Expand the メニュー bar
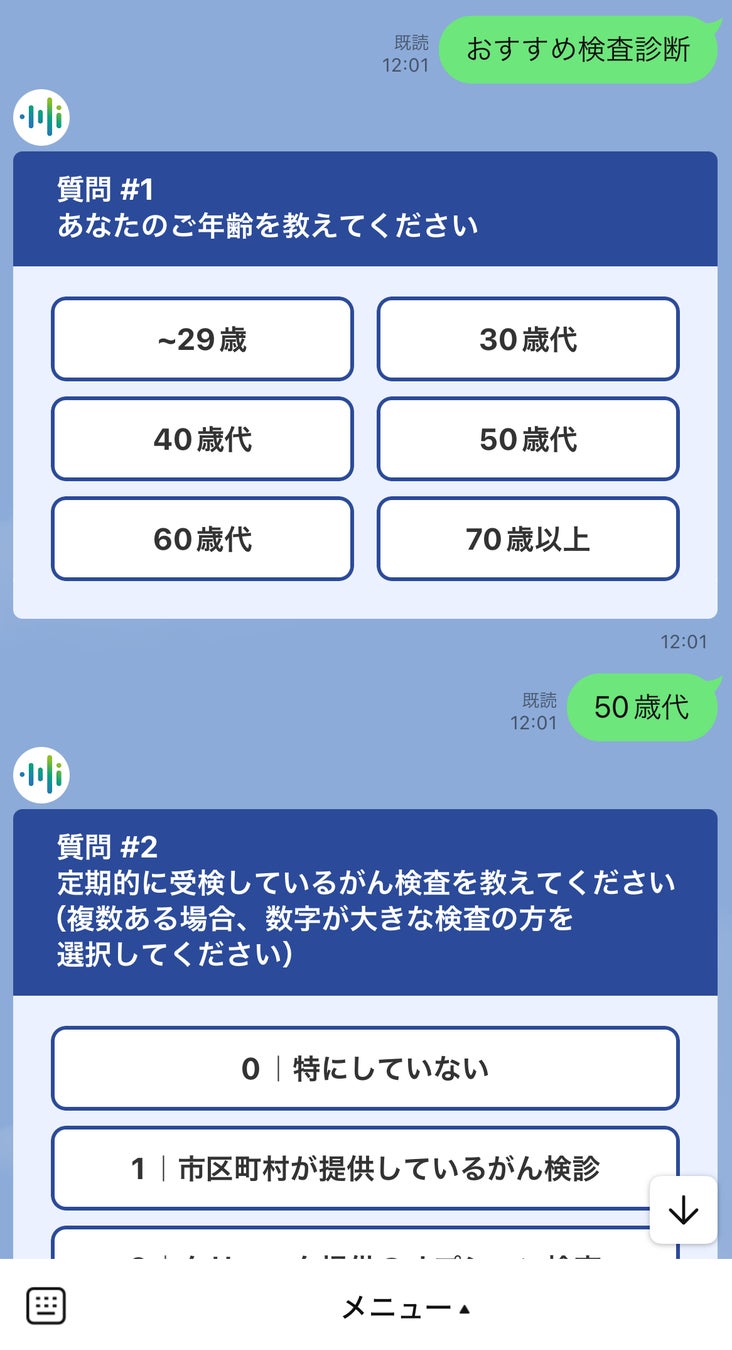The height and width of the screenshot is (1350, 732). (405, 1307)
